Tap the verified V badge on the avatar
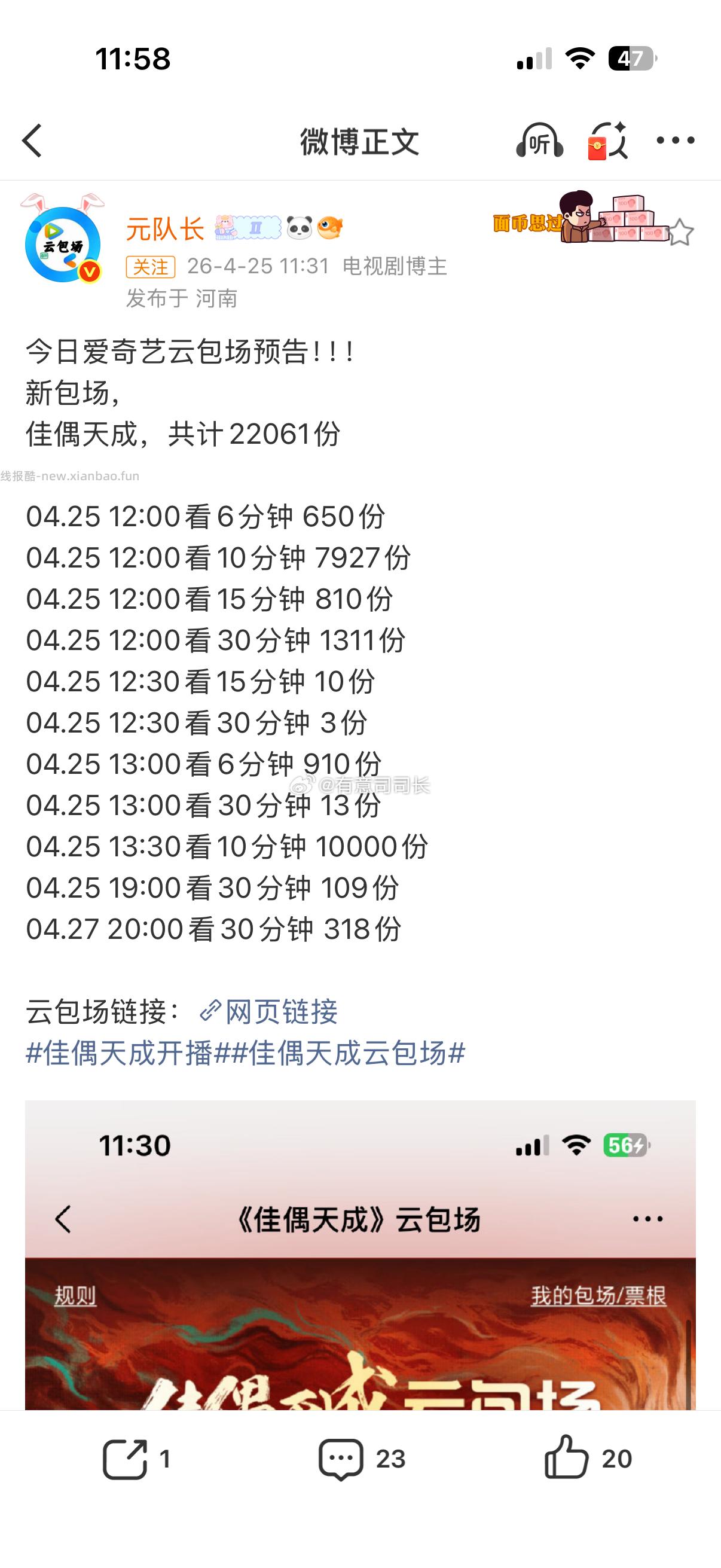Screen dimensions: 721x1568 [x=89, y=271]
